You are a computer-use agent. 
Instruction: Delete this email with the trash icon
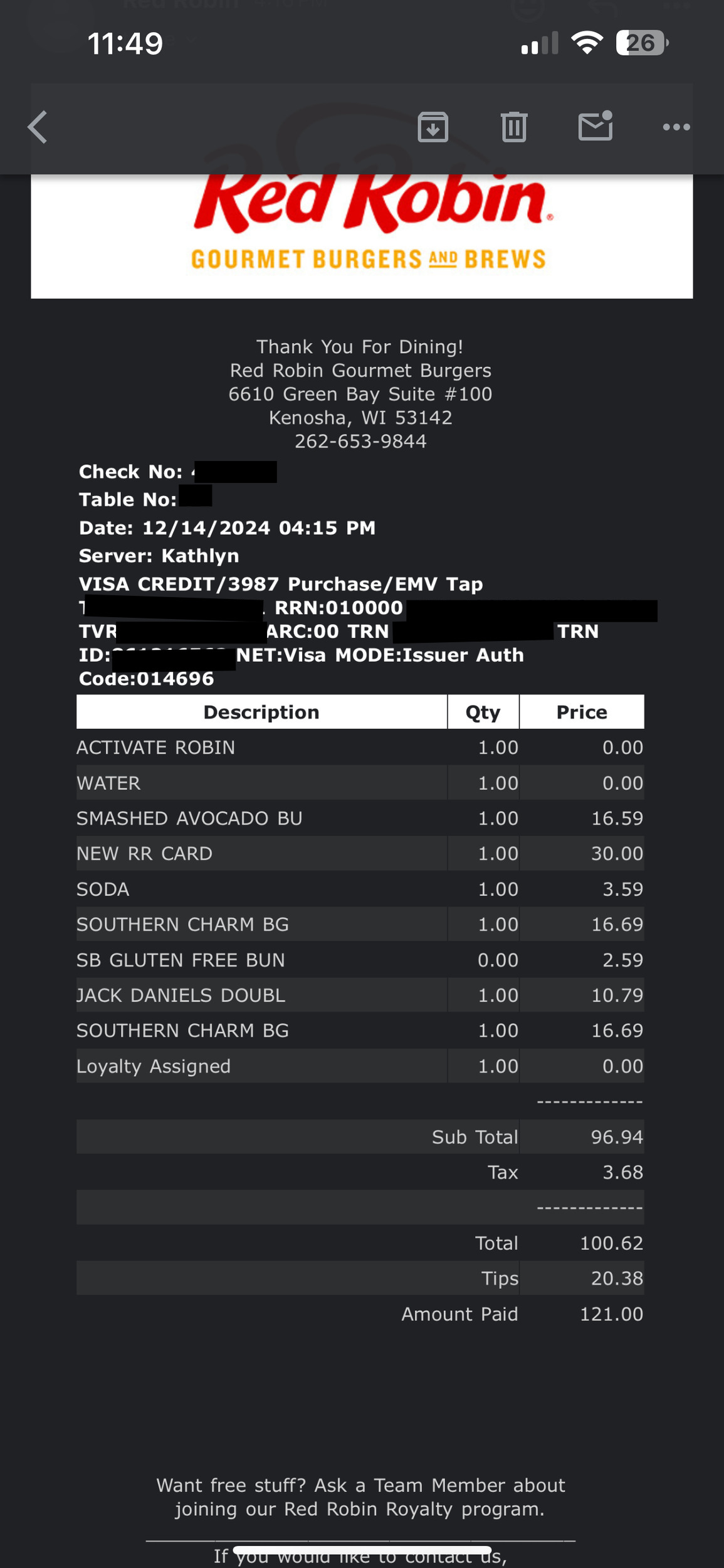point(514,127)
